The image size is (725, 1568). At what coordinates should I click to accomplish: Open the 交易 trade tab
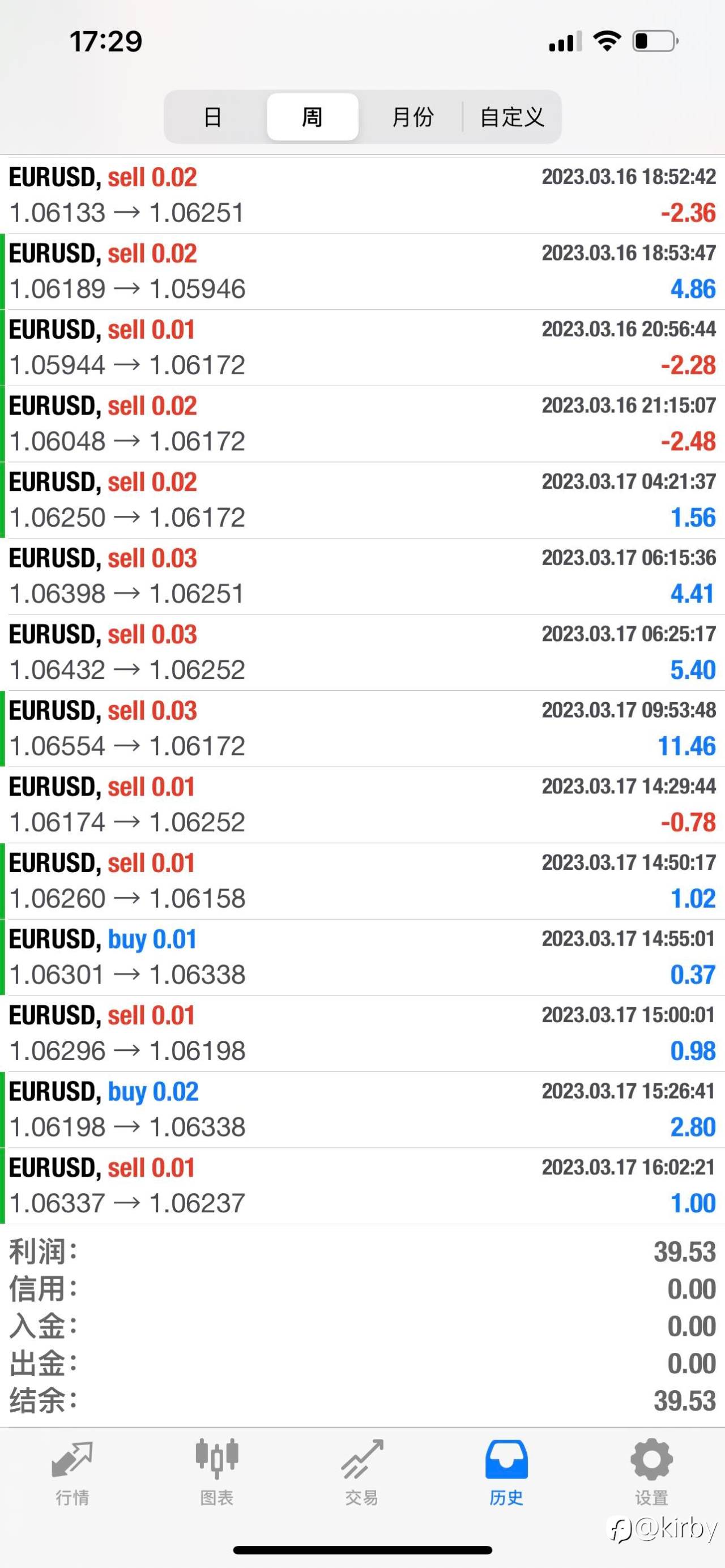click(x=361, y=1472)
